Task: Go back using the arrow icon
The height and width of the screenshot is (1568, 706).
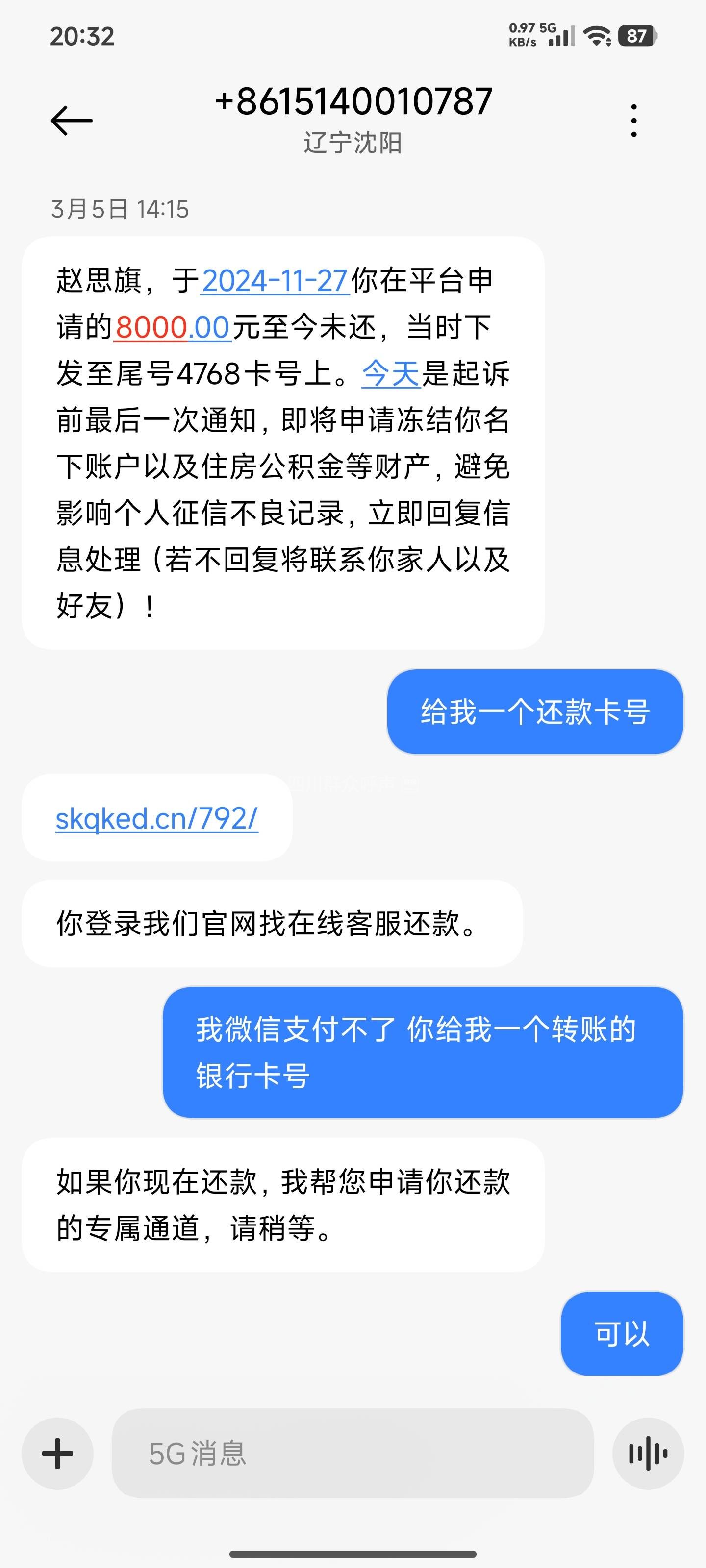Action: [x=71, y=121]
